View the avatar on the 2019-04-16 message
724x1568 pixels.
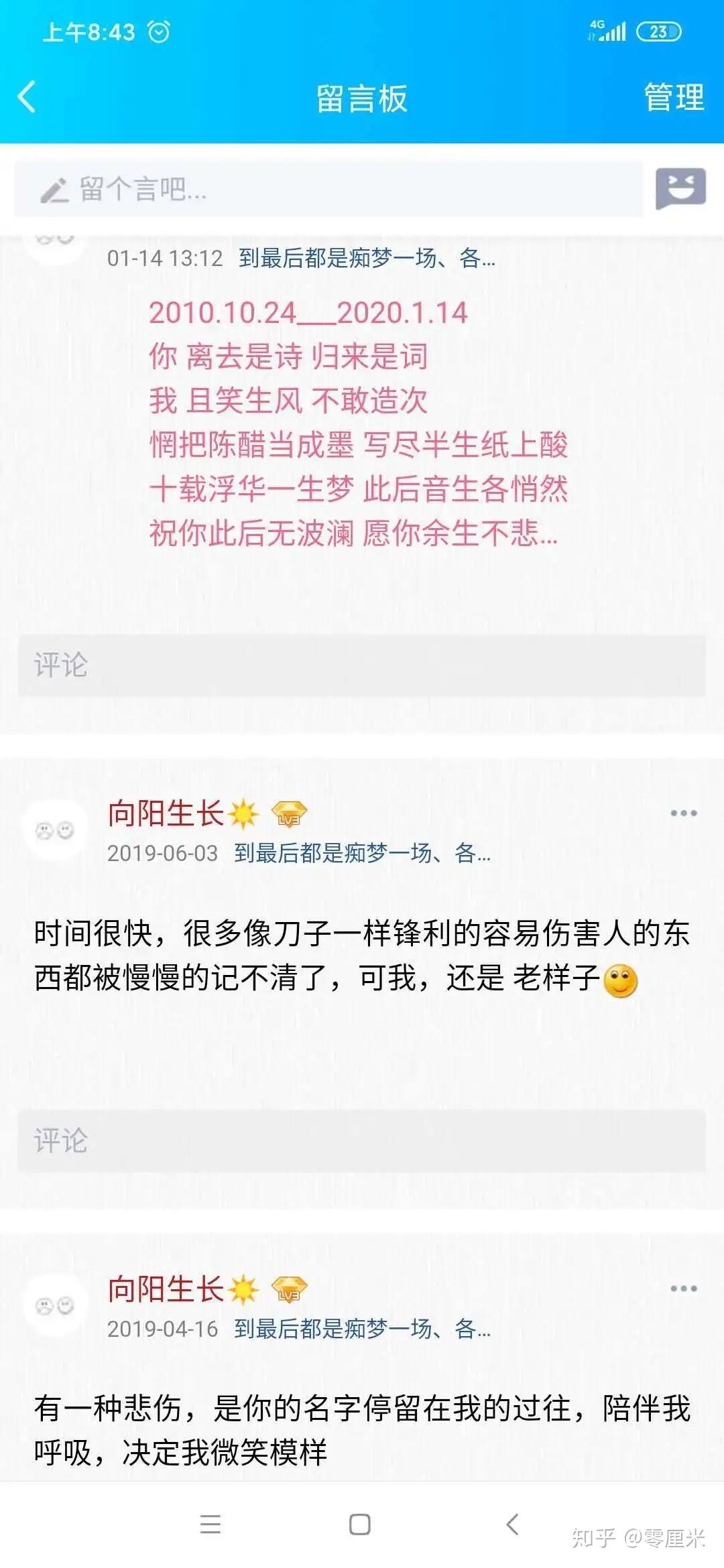tap(55, 1306)
